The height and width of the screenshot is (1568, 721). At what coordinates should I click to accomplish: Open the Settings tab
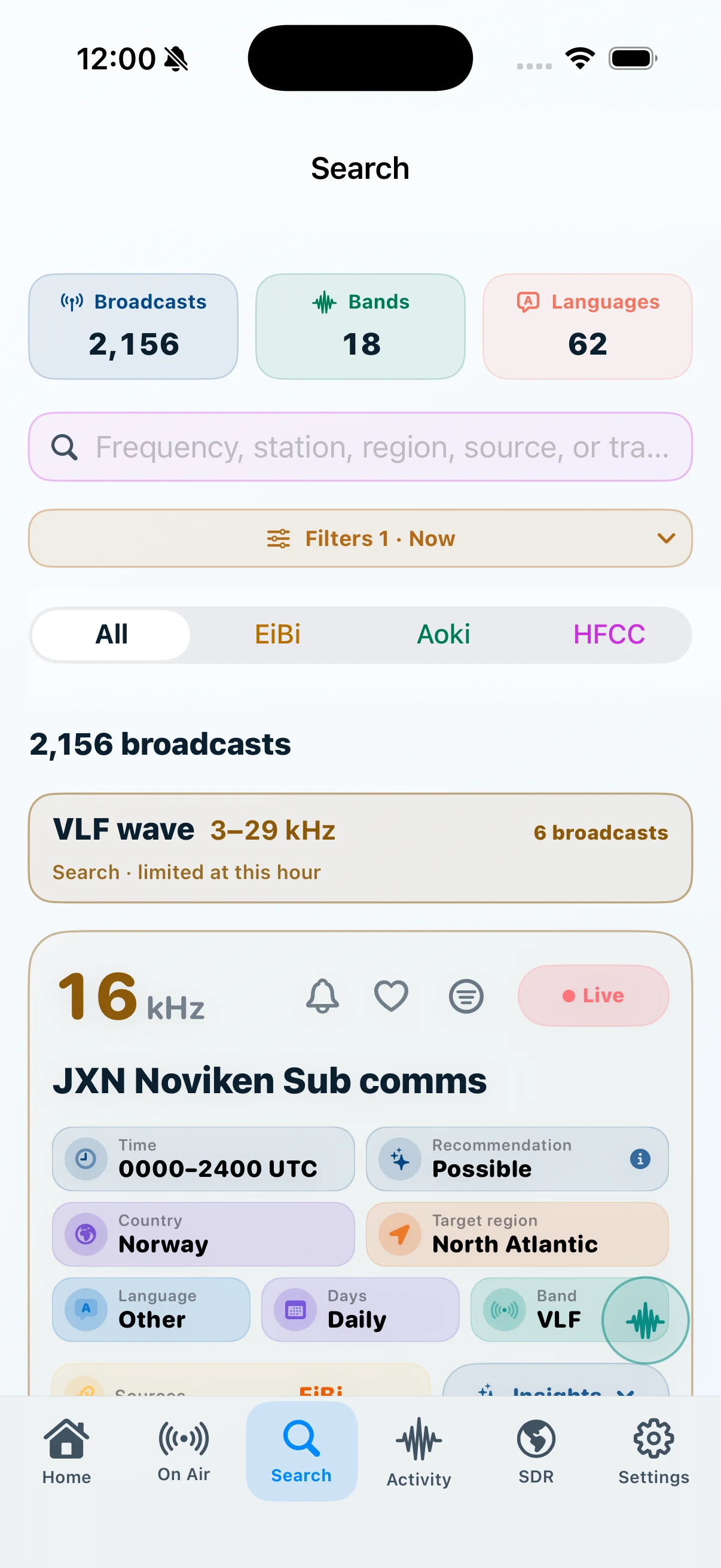(x=653, y=1452)
